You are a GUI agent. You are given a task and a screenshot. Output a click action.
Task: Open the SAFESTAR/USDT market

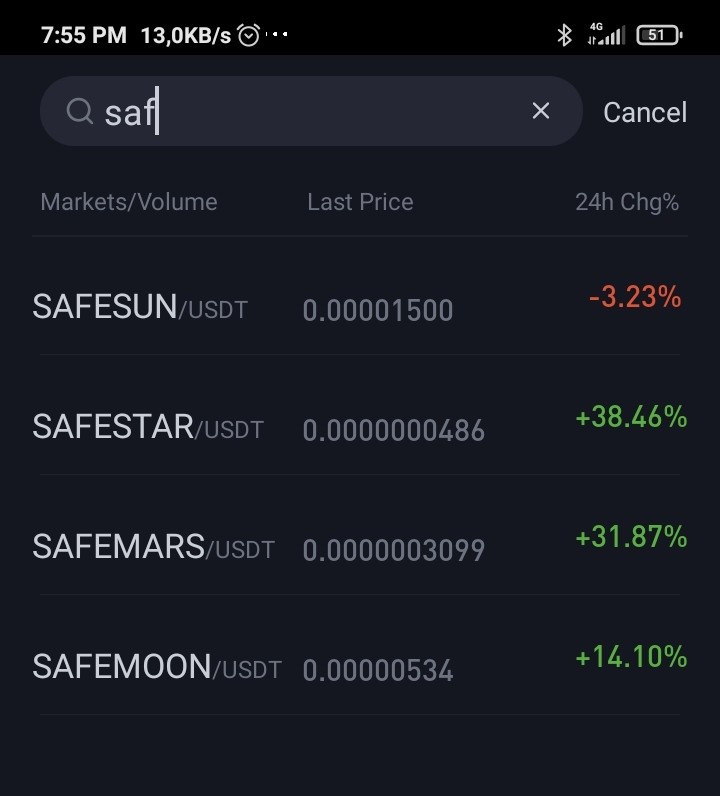[360, 415]
